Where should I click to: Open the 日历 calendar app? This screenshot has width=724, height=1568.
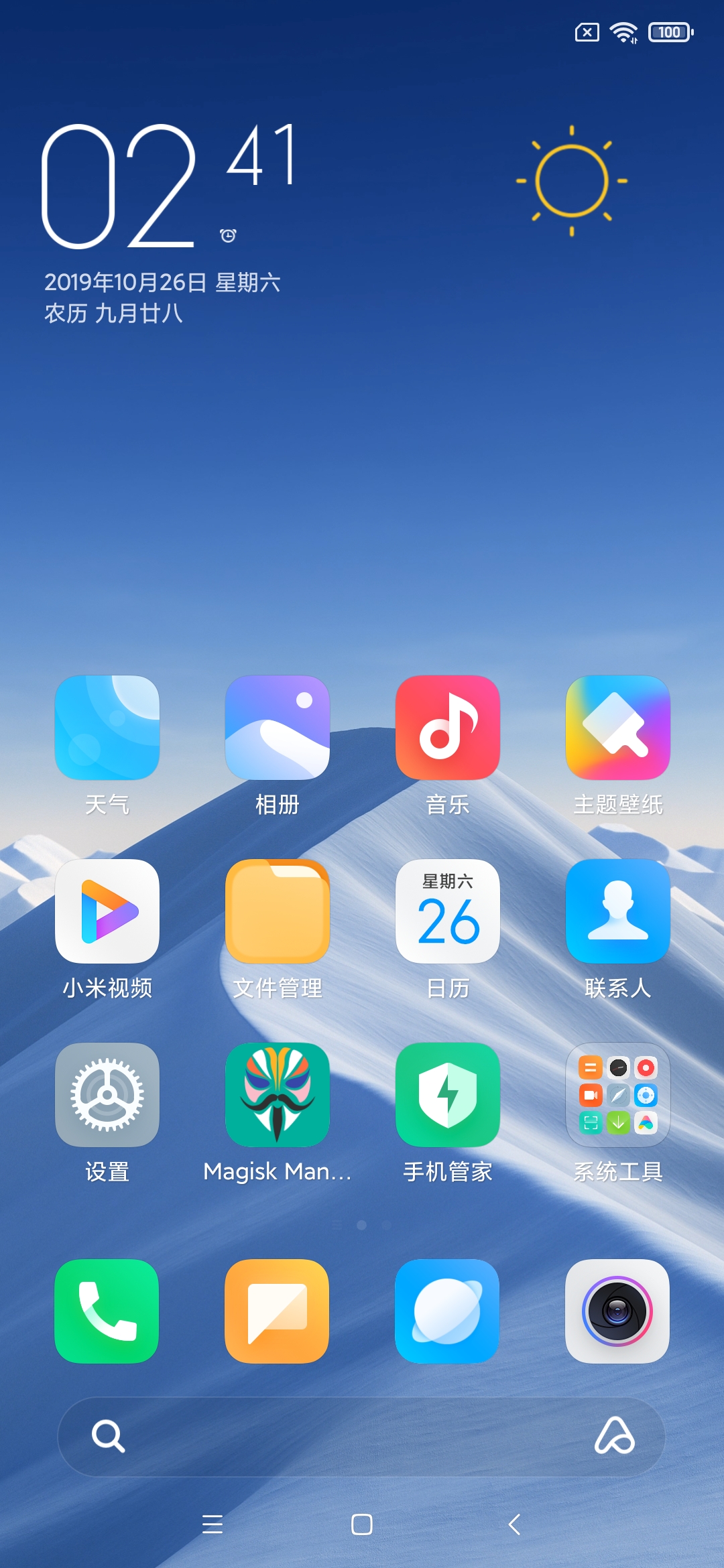tap(448, 911)
